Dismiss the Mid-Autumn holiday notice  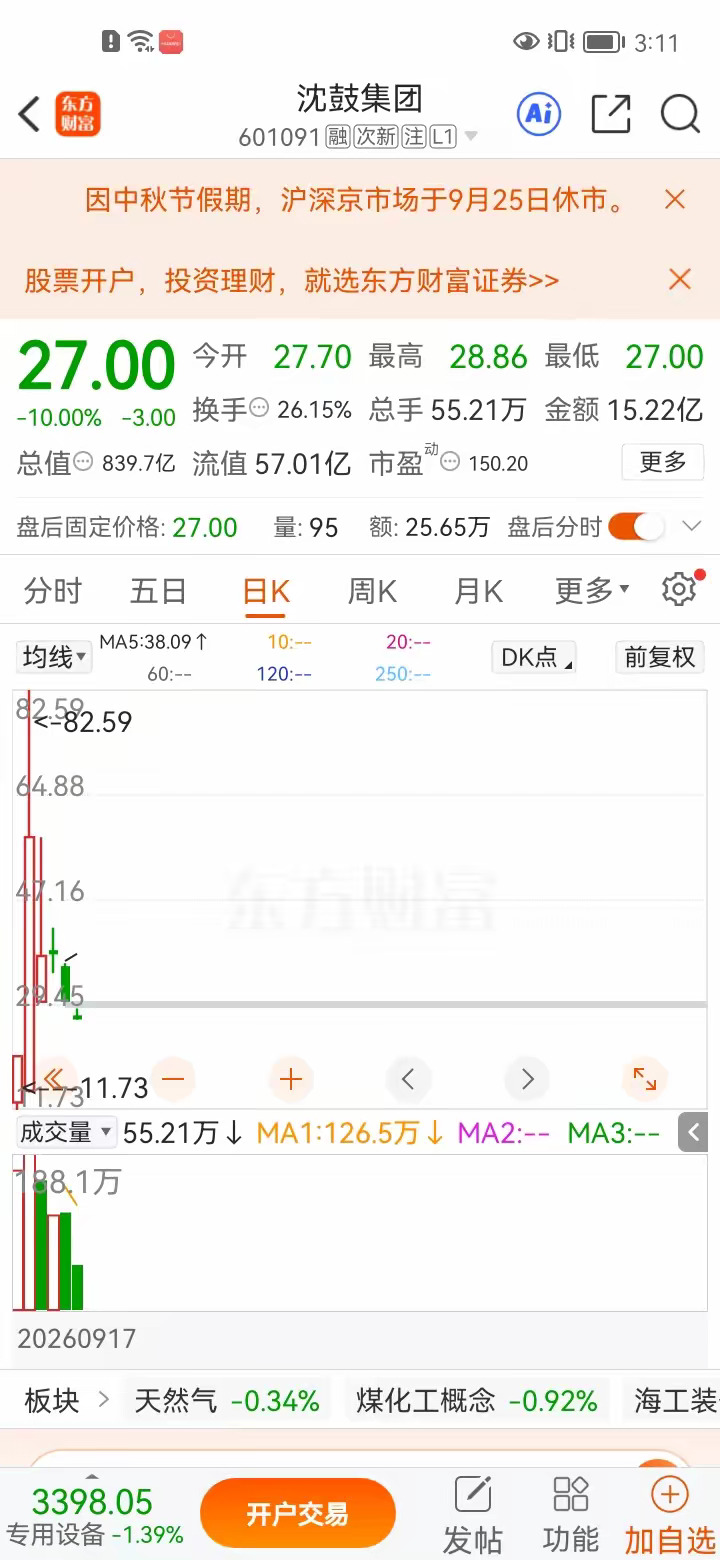[x=675, y=200]
